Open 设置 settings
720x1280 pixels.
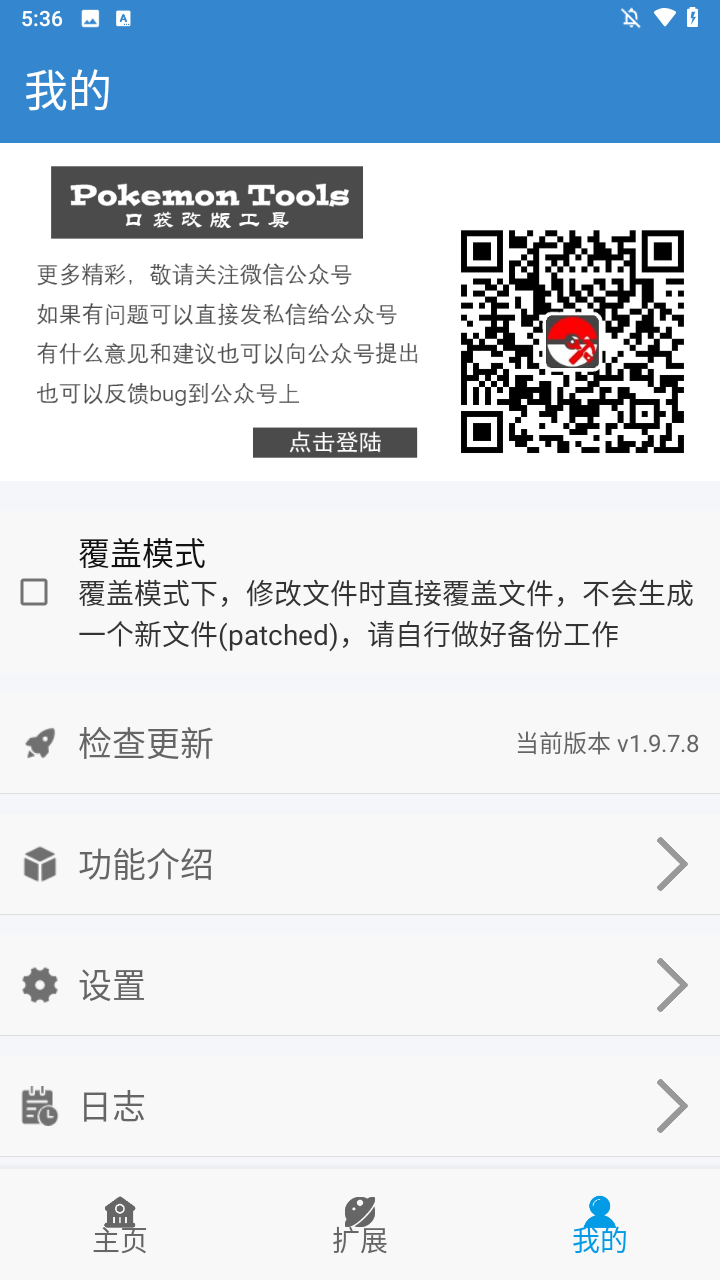click(x=360, y=985)
